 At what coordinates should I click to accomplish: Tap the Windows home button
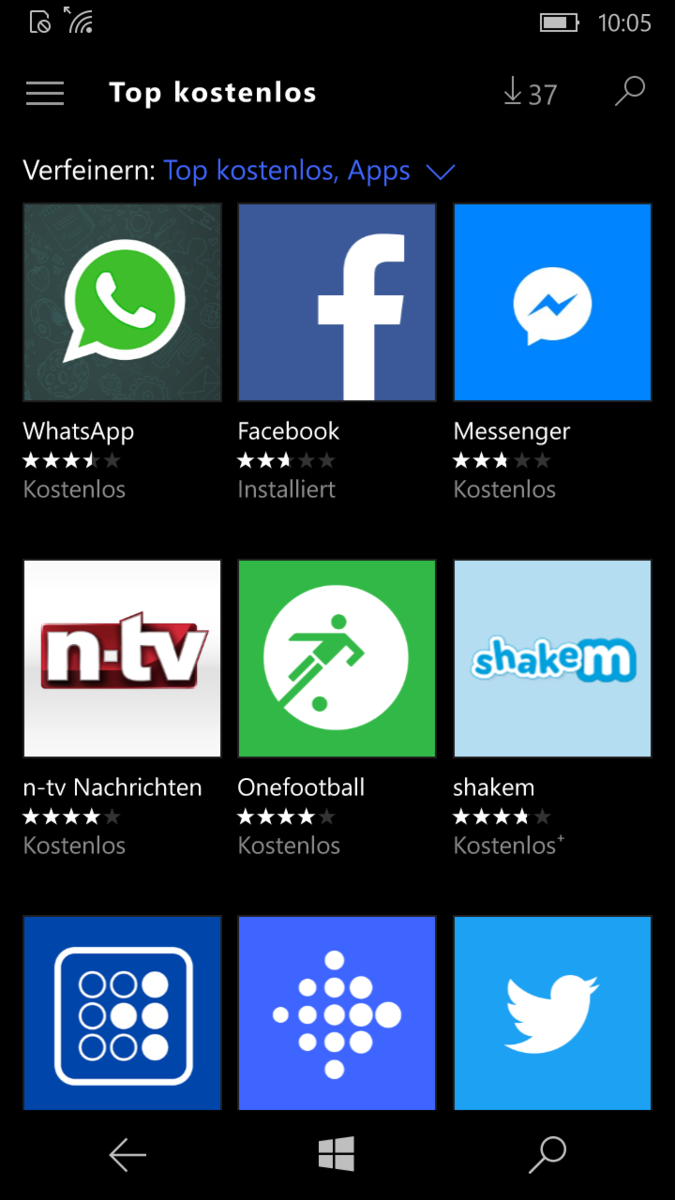pos(337,1155)
